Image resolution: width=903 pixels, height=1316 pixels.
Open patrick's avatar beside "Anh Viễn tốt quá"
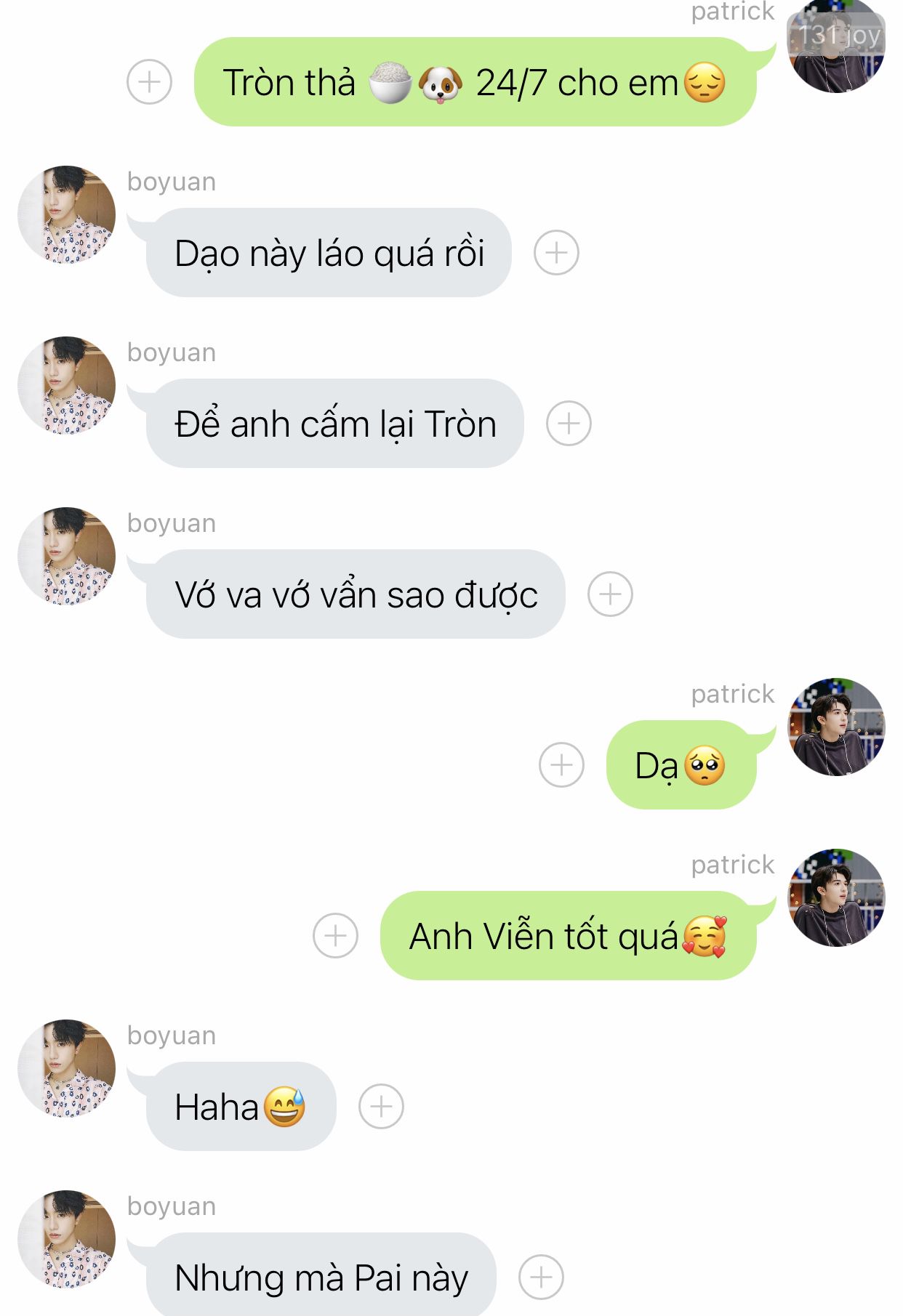[x=837, y=897]
